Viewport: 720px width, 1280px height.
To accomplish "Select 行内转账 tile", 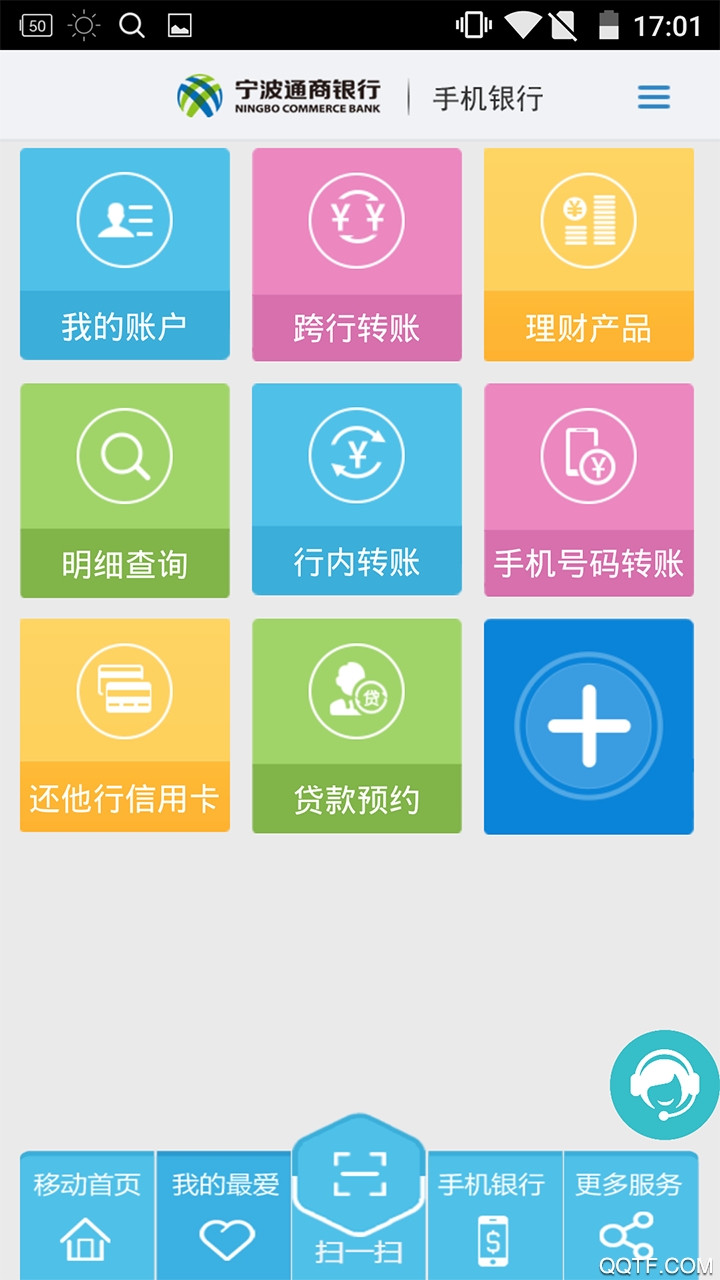I will pos(357,490).
